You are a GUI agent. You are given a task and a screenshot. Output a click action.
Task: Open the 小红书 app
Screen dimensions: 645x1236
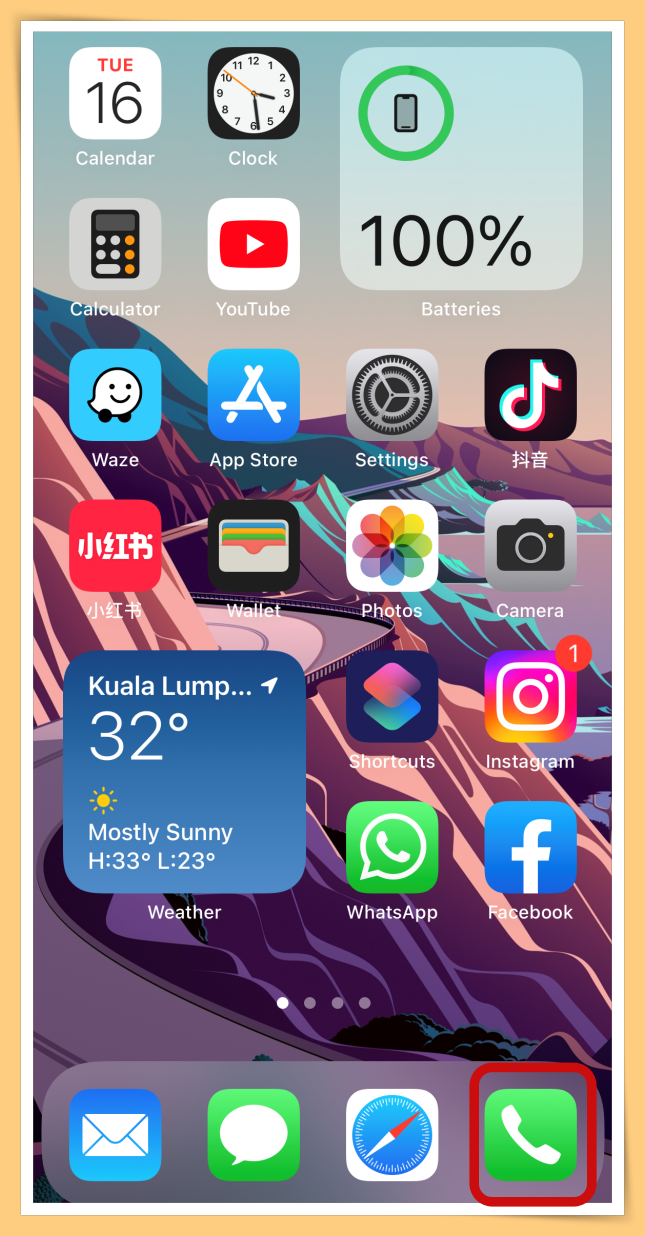[x=115, y=547]
